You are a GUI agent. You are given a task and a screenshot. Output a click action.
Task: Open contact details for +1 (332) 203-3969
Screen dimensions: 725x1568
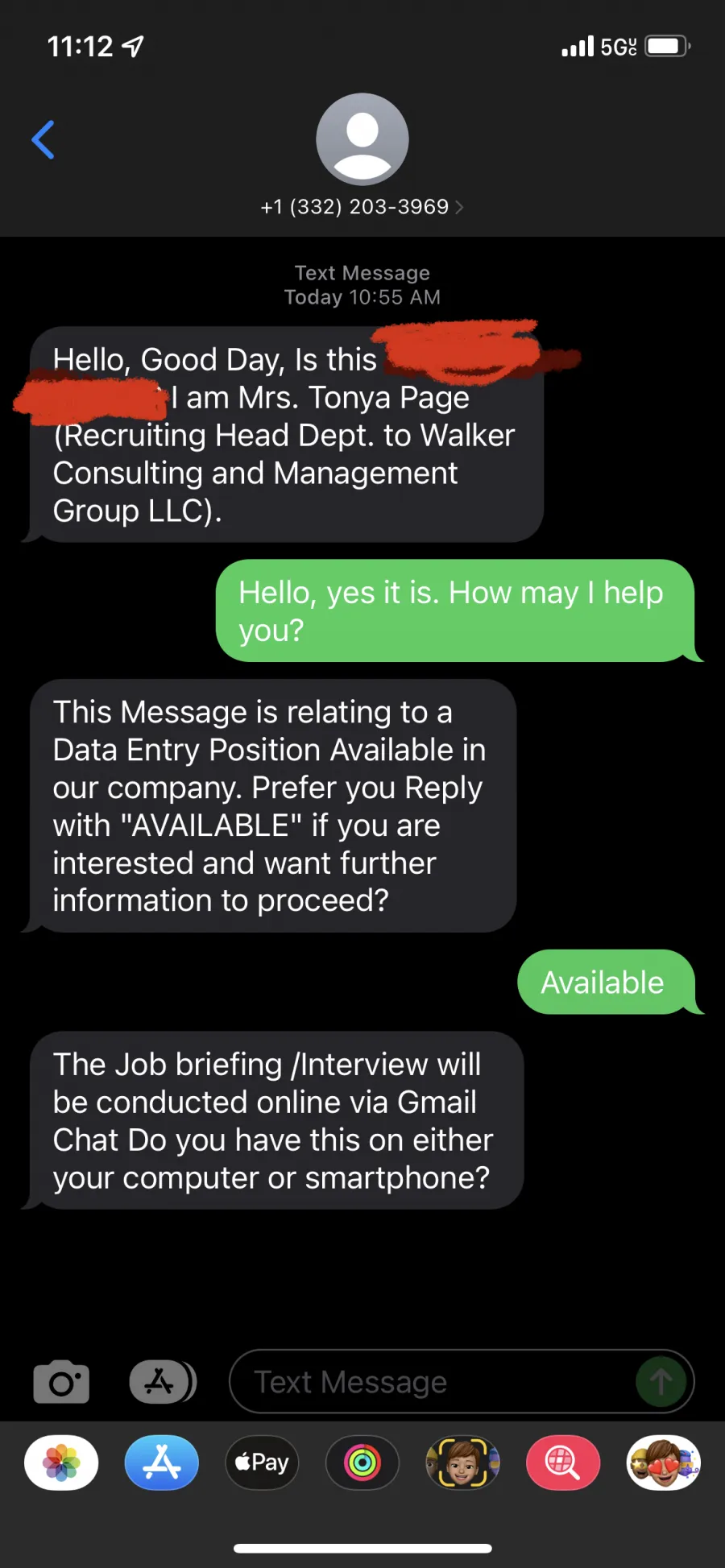362,207
